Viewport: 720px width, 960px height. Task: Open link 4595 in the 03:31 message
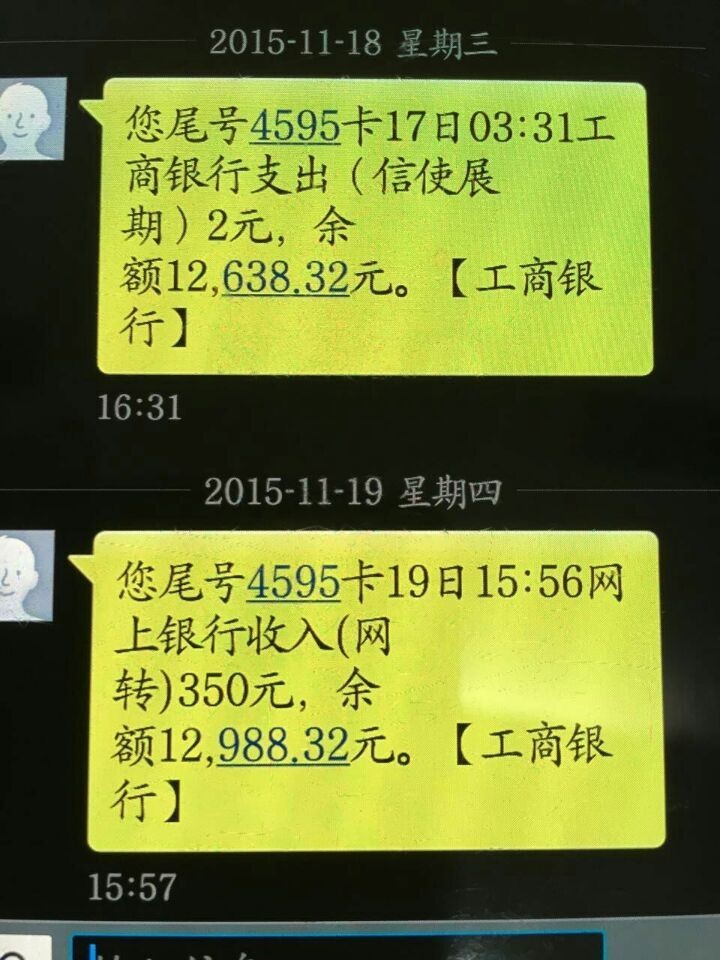(x=294, y=128)
